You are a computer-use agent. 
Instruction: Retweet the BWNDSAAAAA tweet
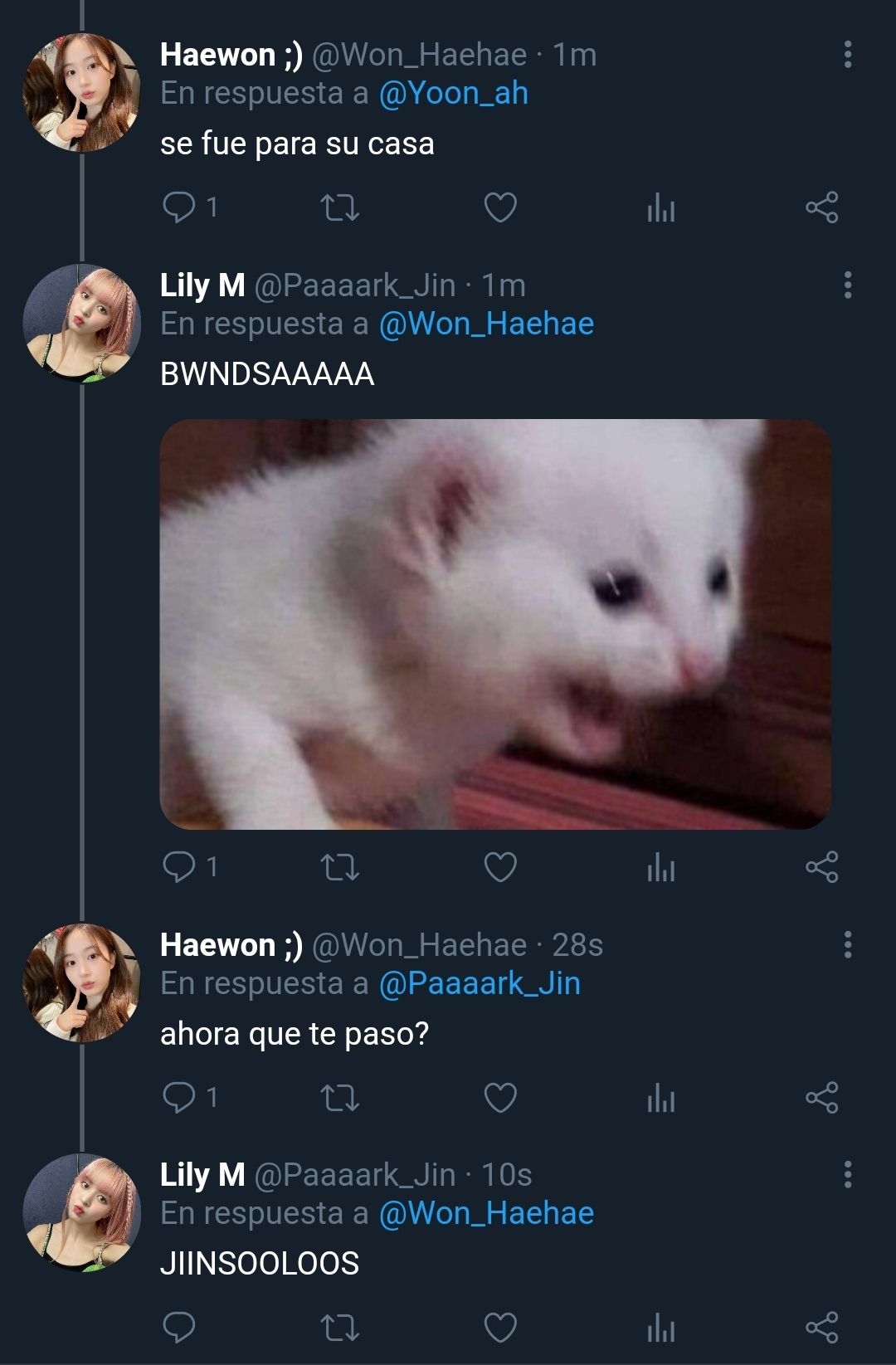pyautogui.click(x=339, y=868)
